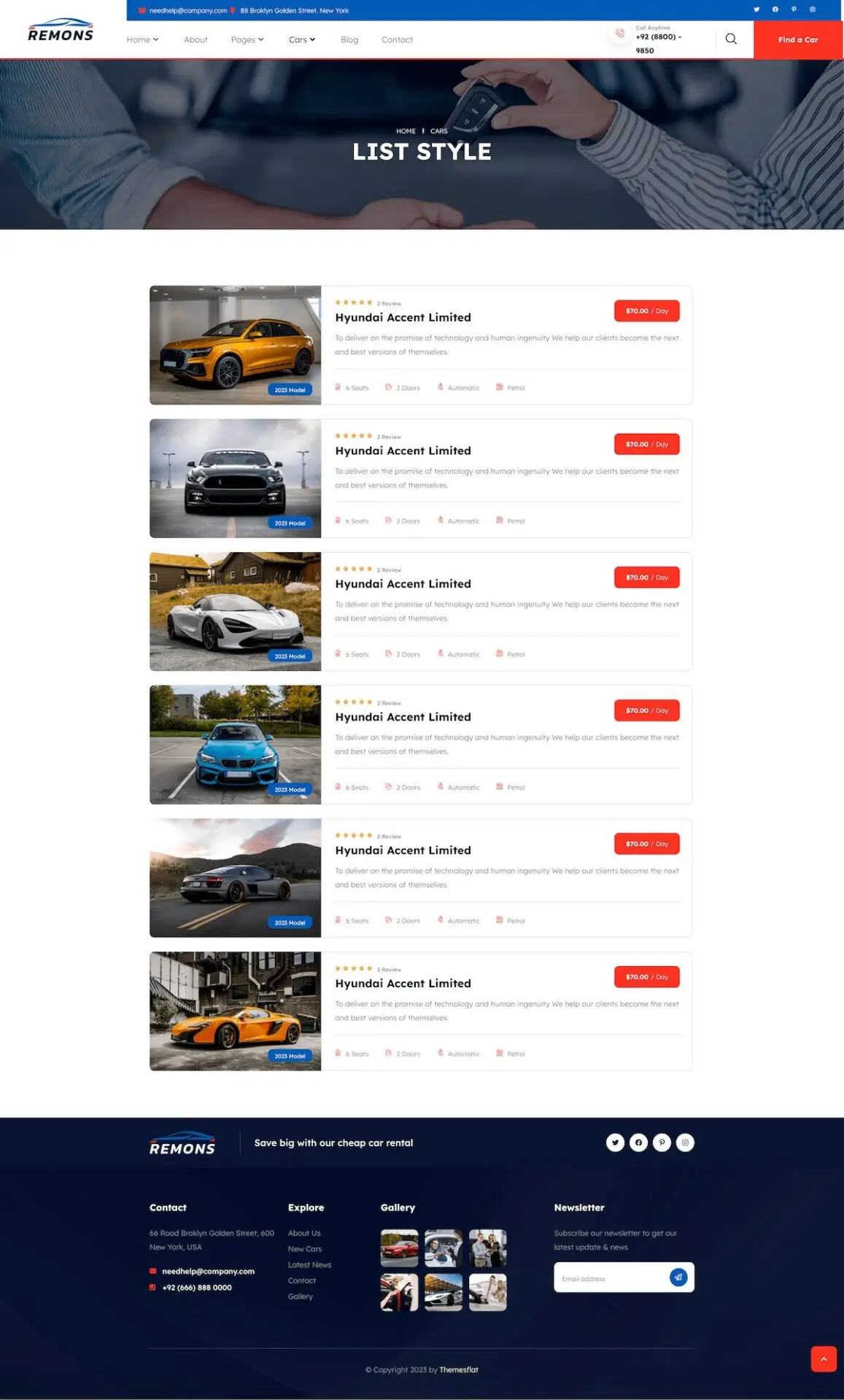This screenshot has height=1400, width=844.
Task: Expand the Cars dropdown menu
Action: point(302,40)
